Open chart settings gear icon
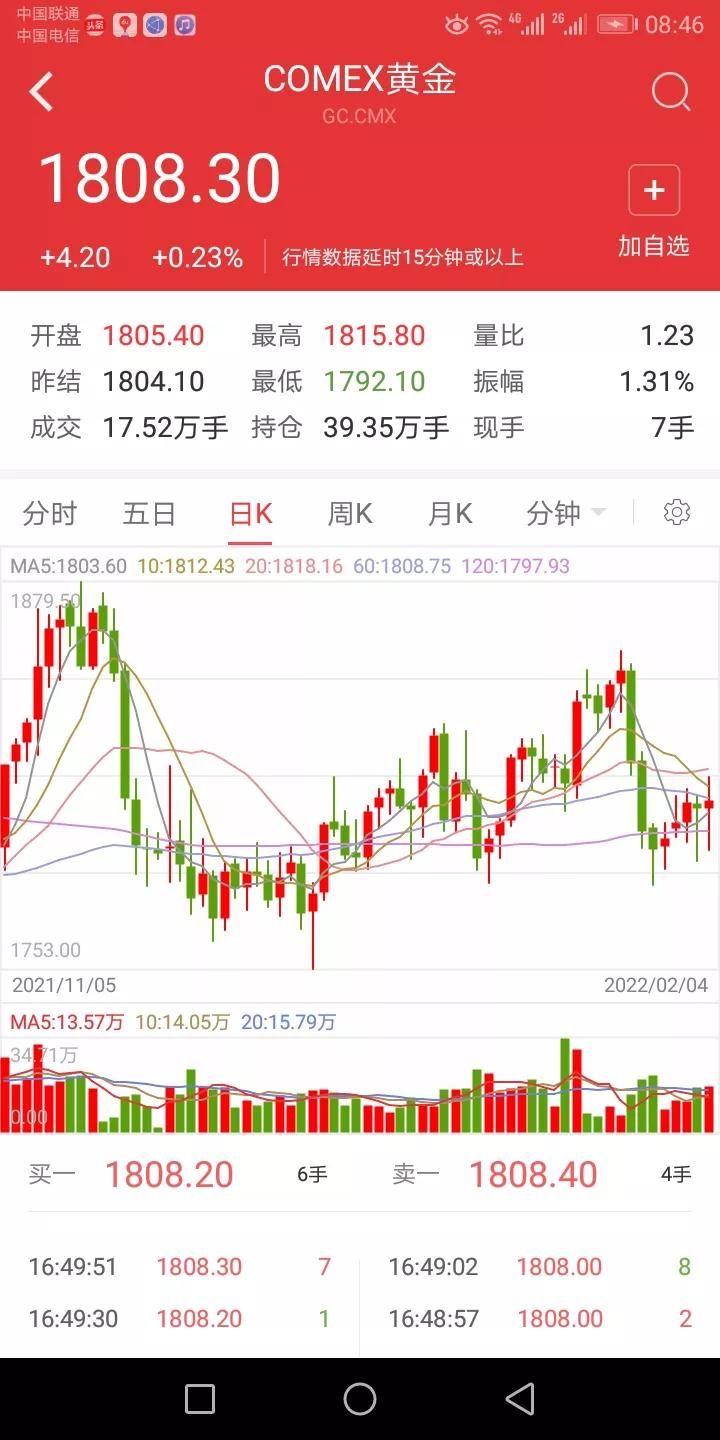 677,513
